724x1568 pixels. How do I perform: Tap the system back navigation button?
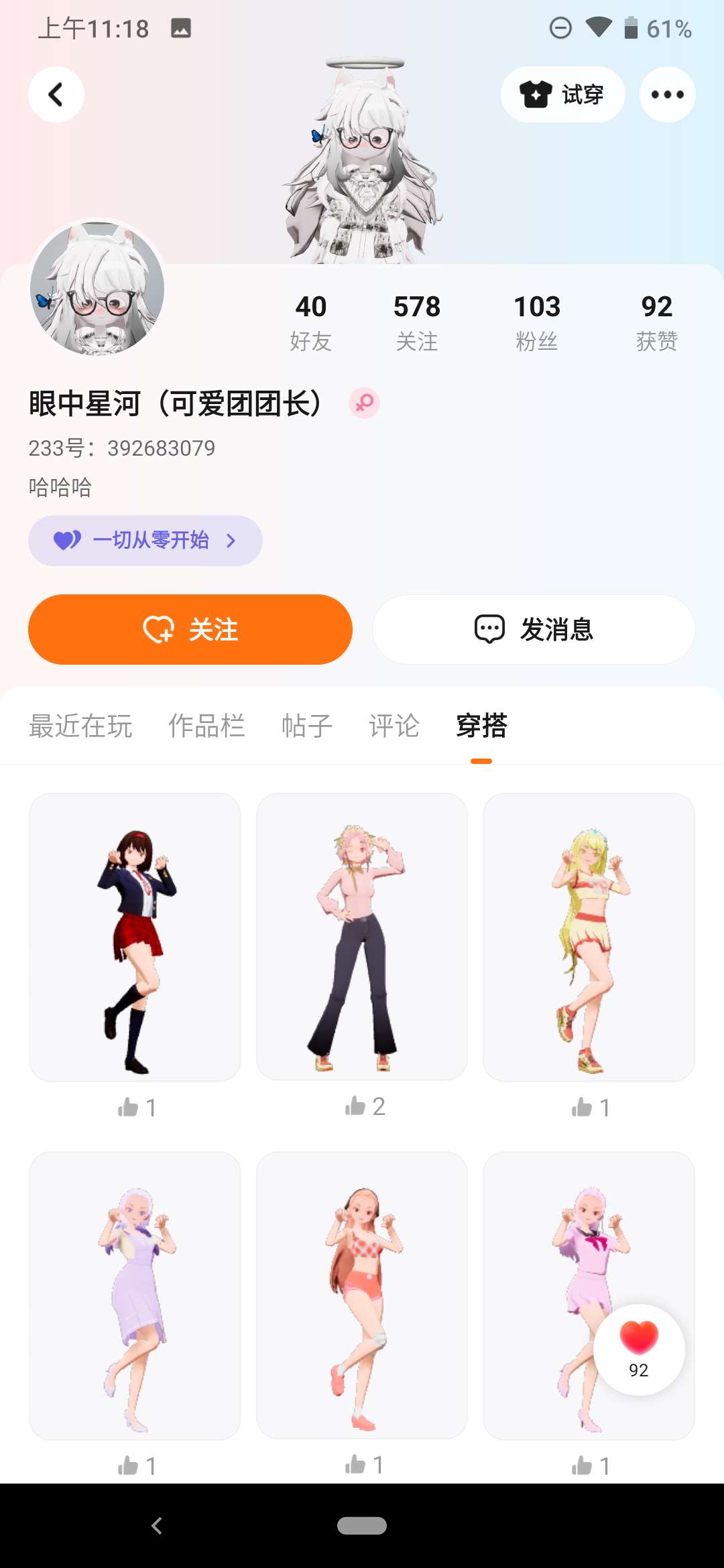pyautogui.click(x=157, y=1526)
